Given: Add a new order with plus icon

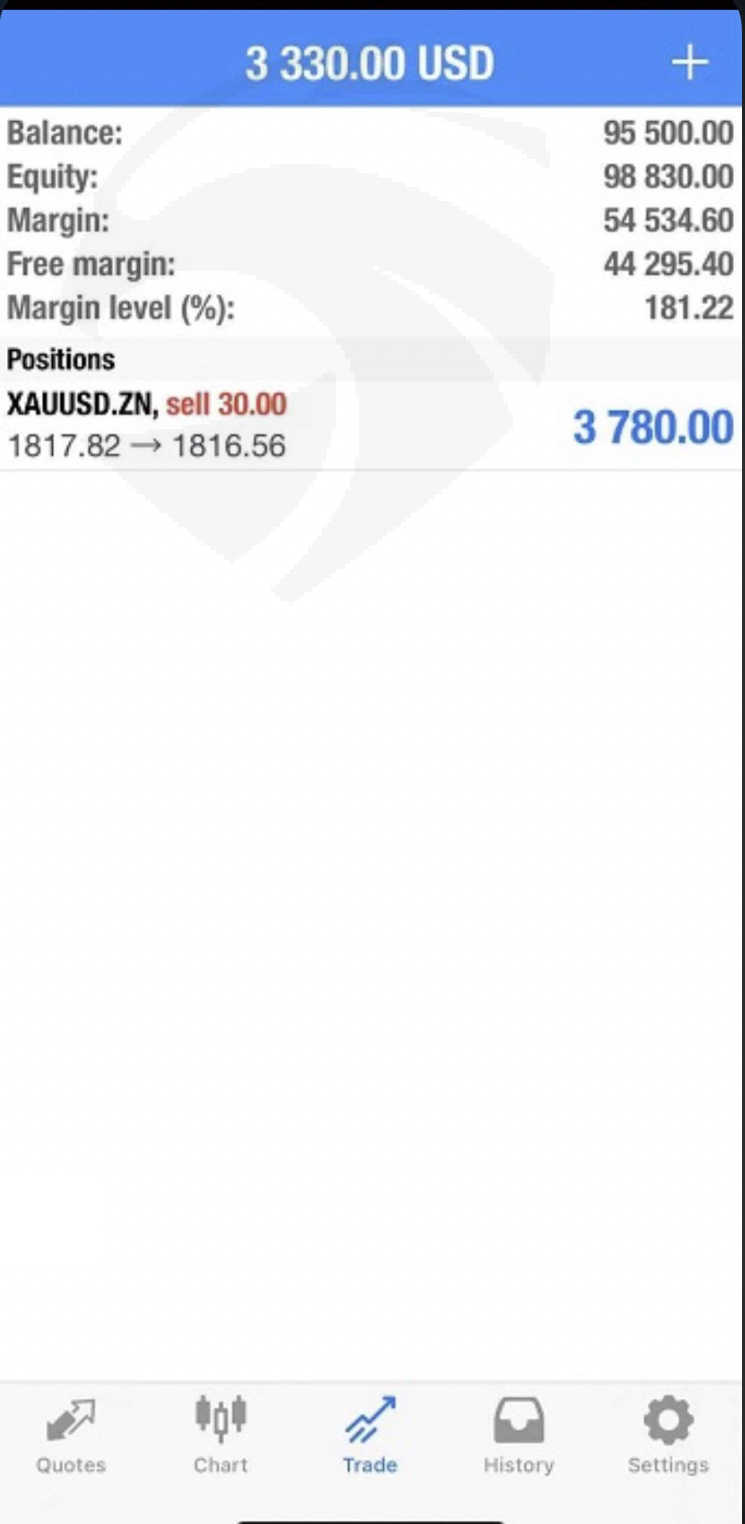Looking at the screenshot, I should click(x=689, y=63).
